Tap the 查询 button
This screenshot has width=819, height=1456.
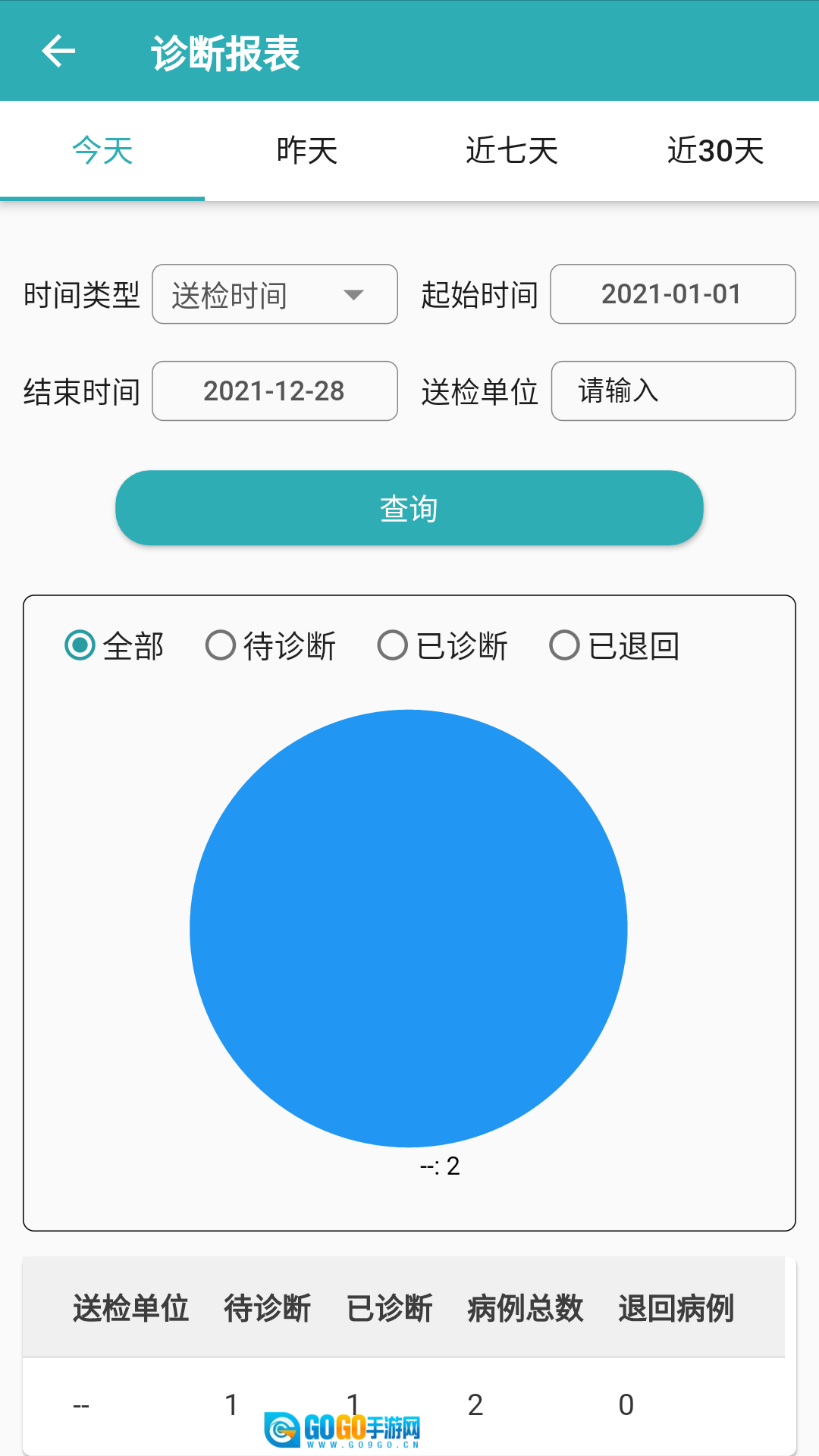click(x=409, y=508)
